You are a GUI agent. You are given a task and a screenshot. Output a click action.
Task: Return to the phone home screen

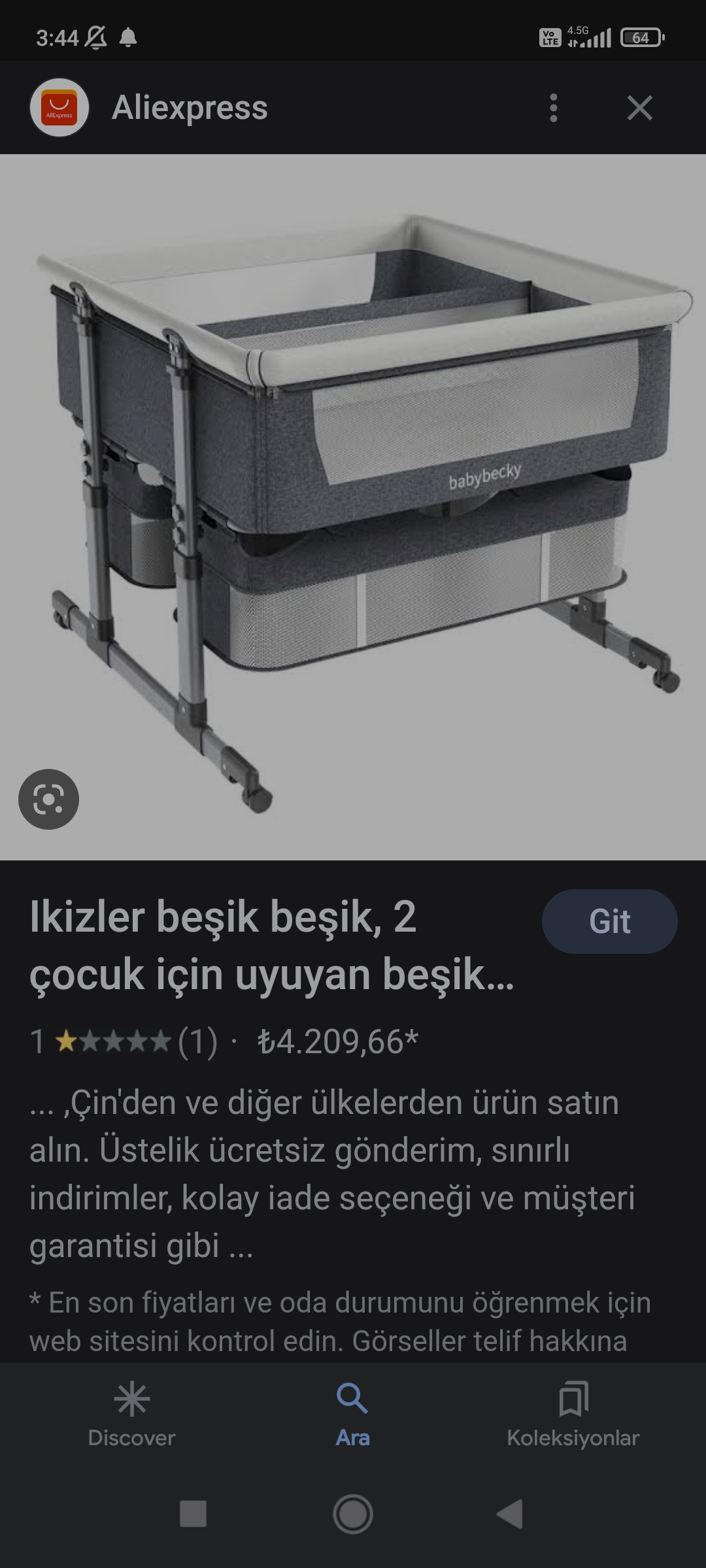[x=353, y=1514]
